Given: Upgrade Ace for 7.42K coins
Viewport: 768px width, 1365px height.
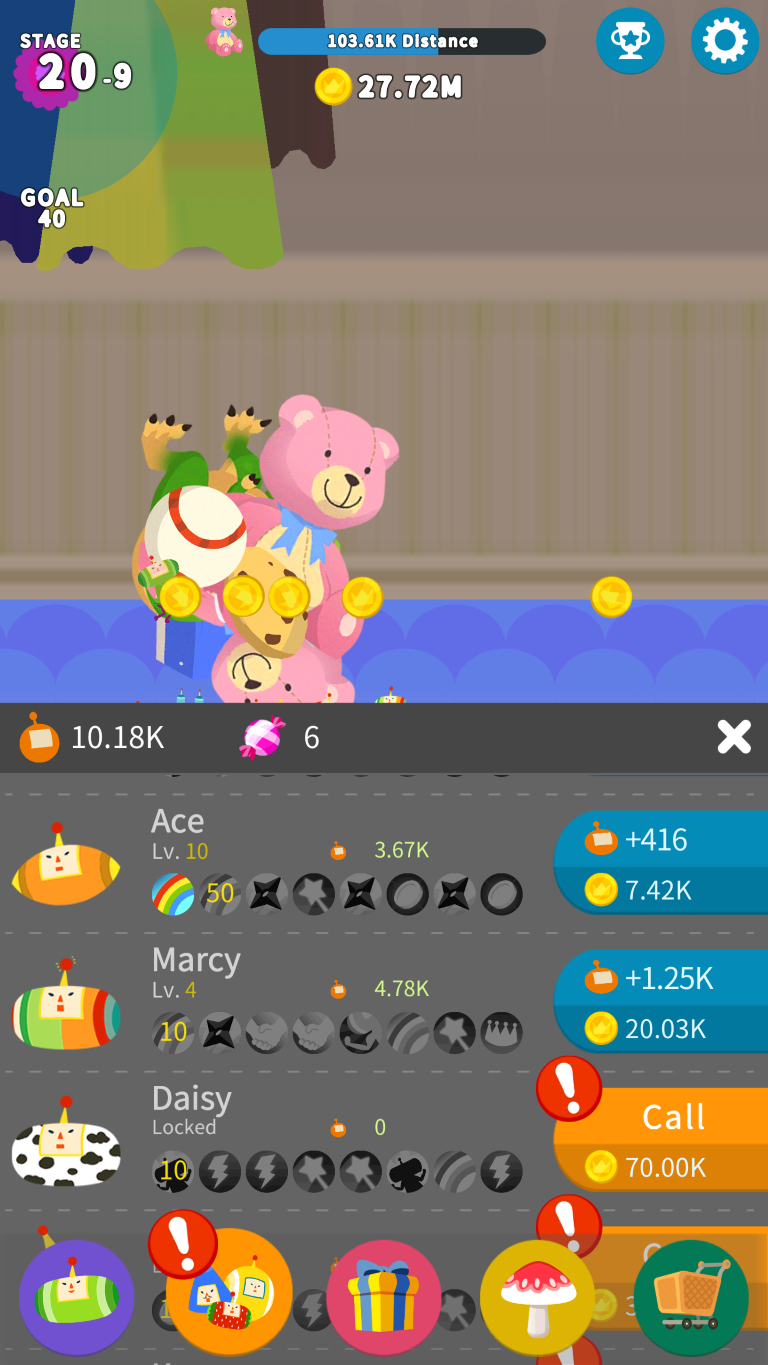Looking at the screenshot, I should [662, 863].
